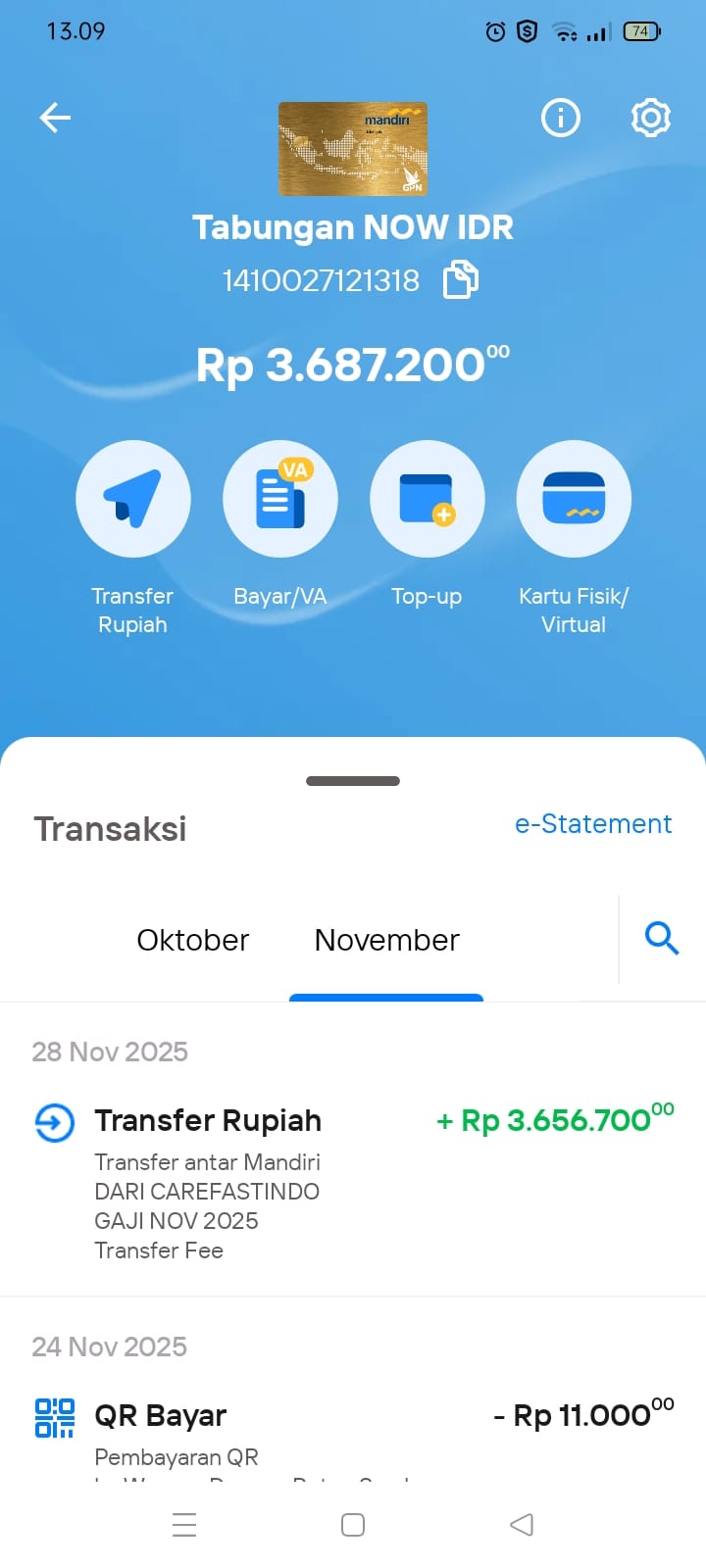Select the Top-up shortcut
This screenshot has width=706, height=1568.
click(427, 499)
